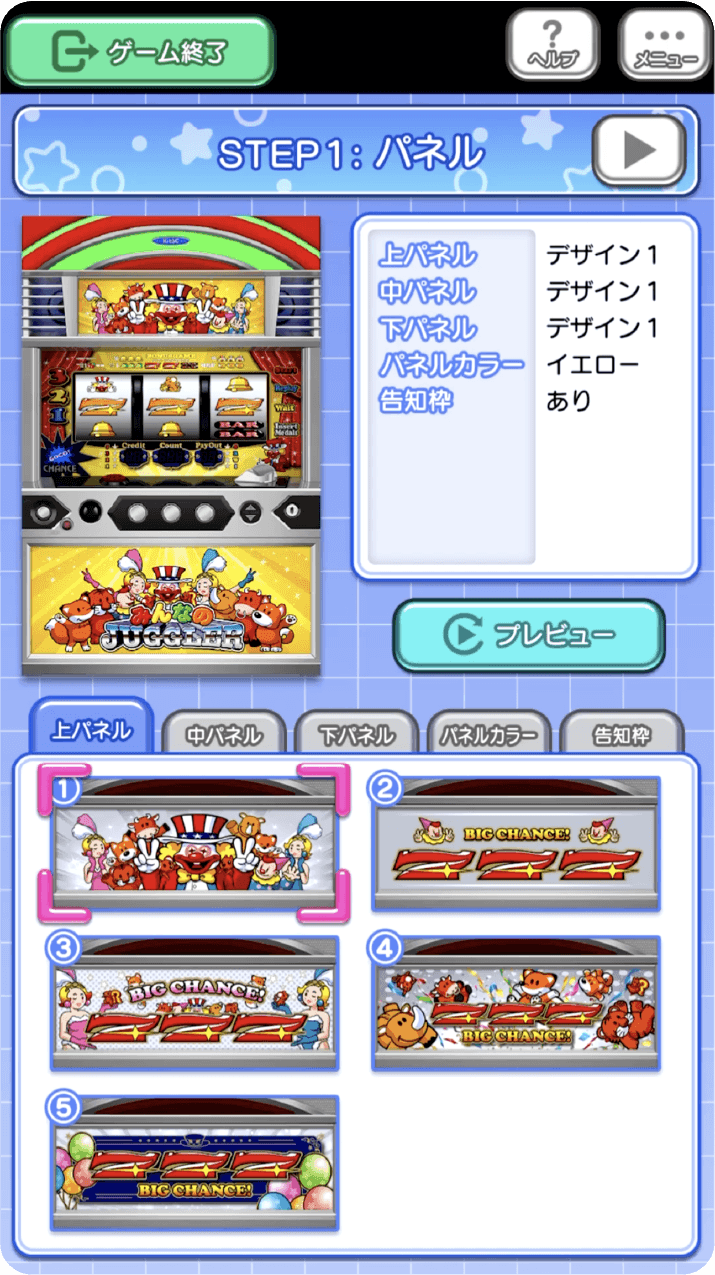The width and height of the screenshot is (715, 1275).
Task: Switch to the 告知枠 tab
Action: [621, 735]
